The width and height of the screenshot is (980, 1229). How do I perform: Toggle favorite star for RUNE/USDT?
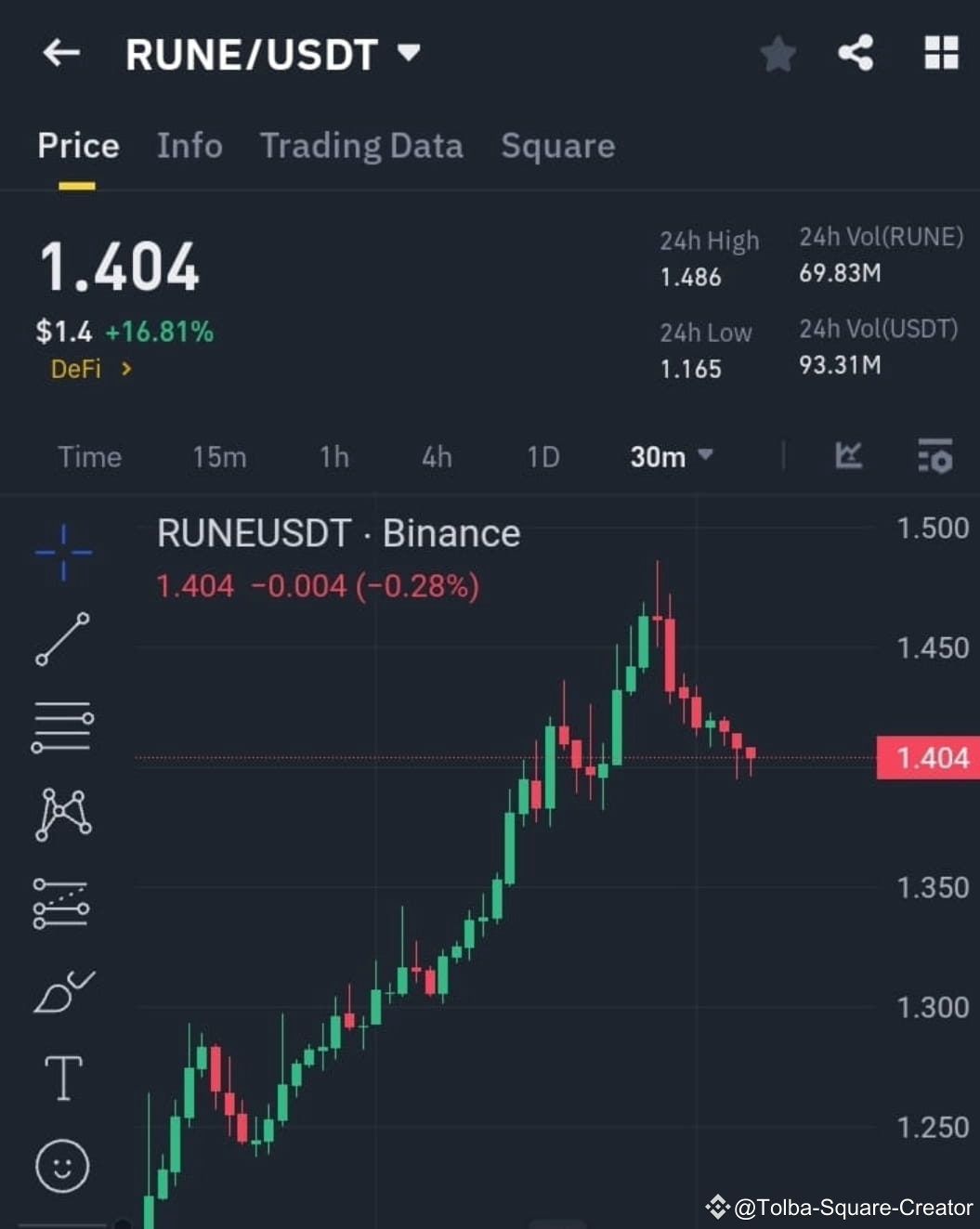[x=777, y=53]
